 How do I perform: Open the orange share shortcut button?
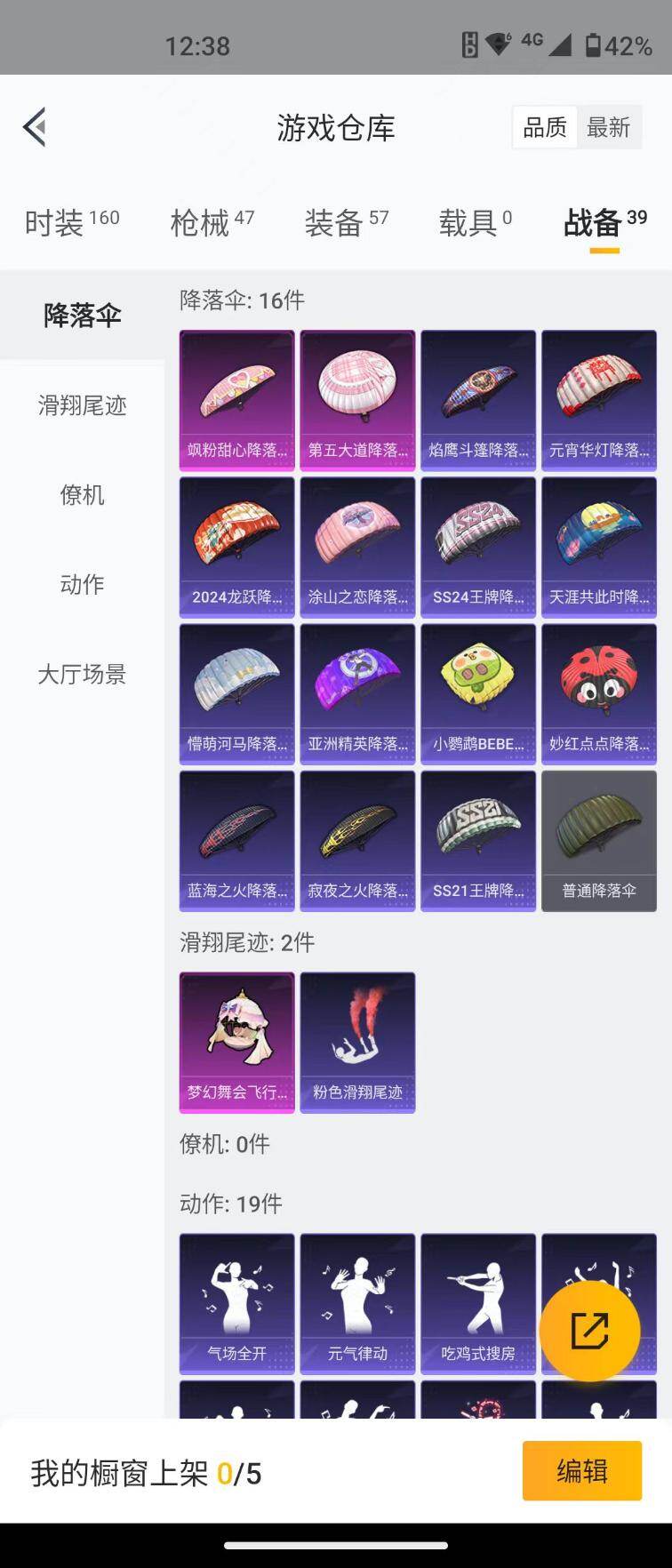(589, 1331)
